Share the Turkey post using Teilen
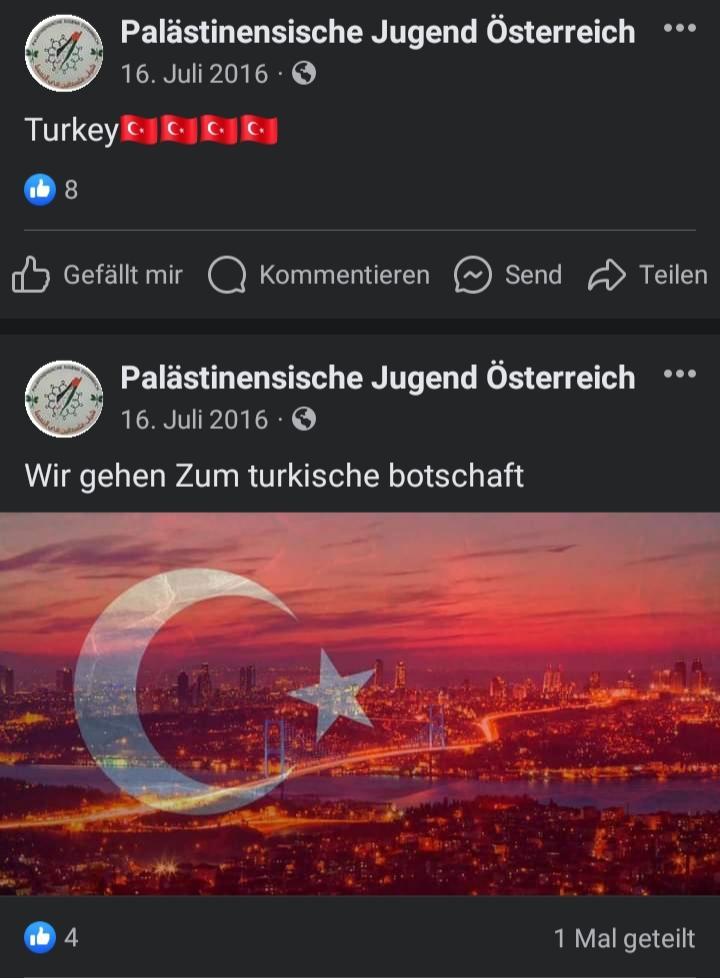Viewport: 720px width, 978px height. click(x=648, y=275)
